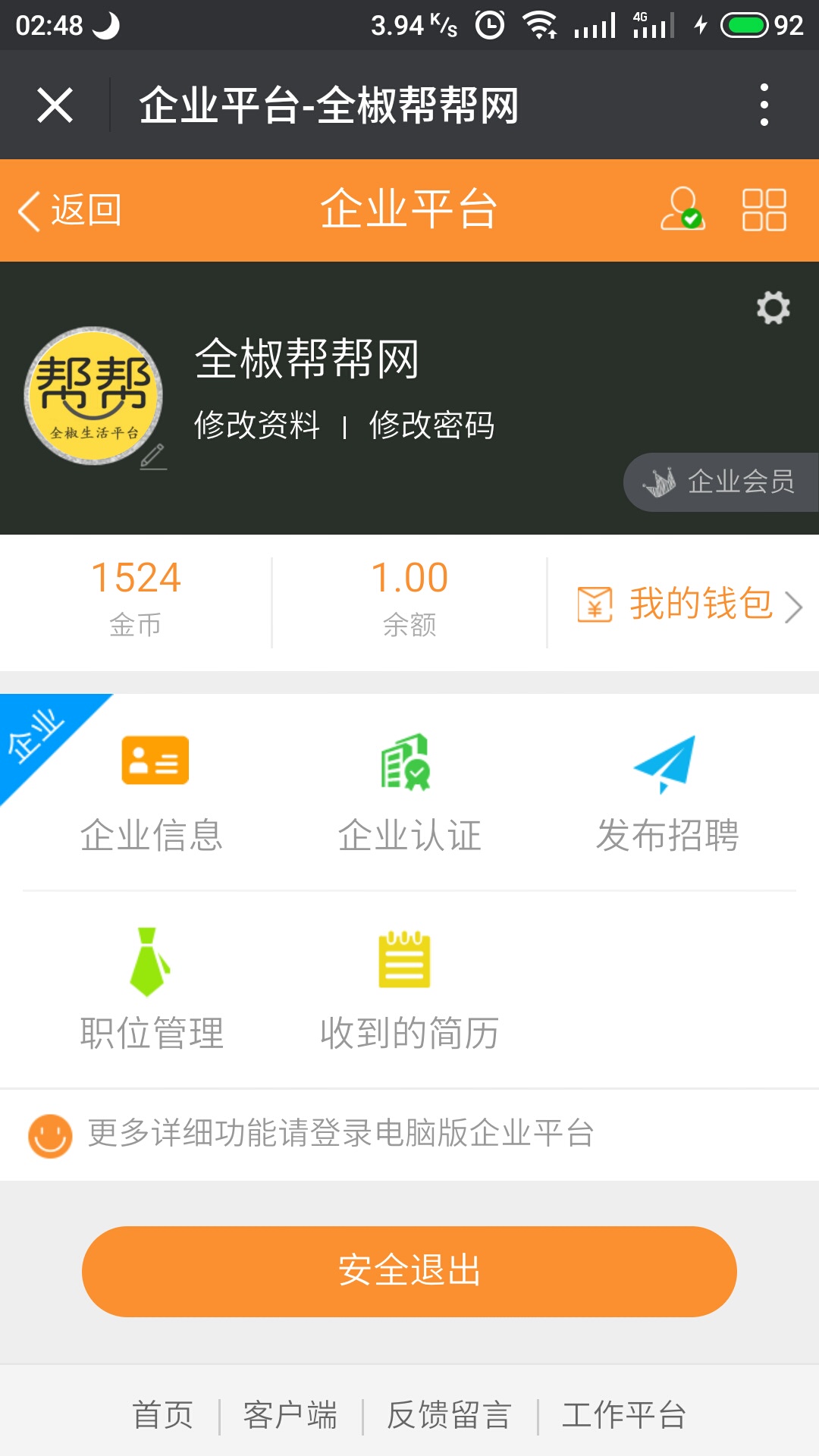819x1456 pixels.
Task: Tap 返回 to go back
Action: point(71,210)
